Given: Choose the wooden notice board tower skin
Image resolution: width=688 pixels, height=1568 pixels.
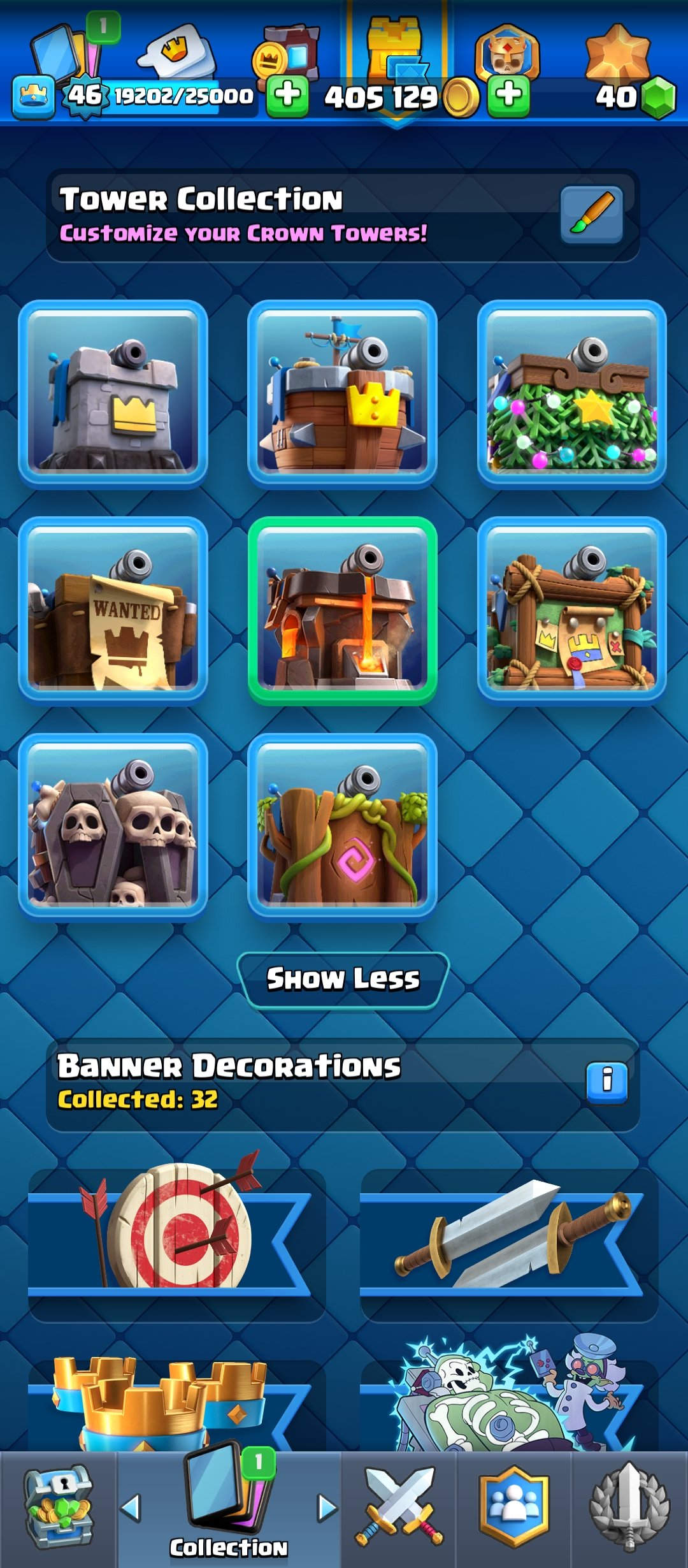Looking at the screenshot, I should [571, 610].
